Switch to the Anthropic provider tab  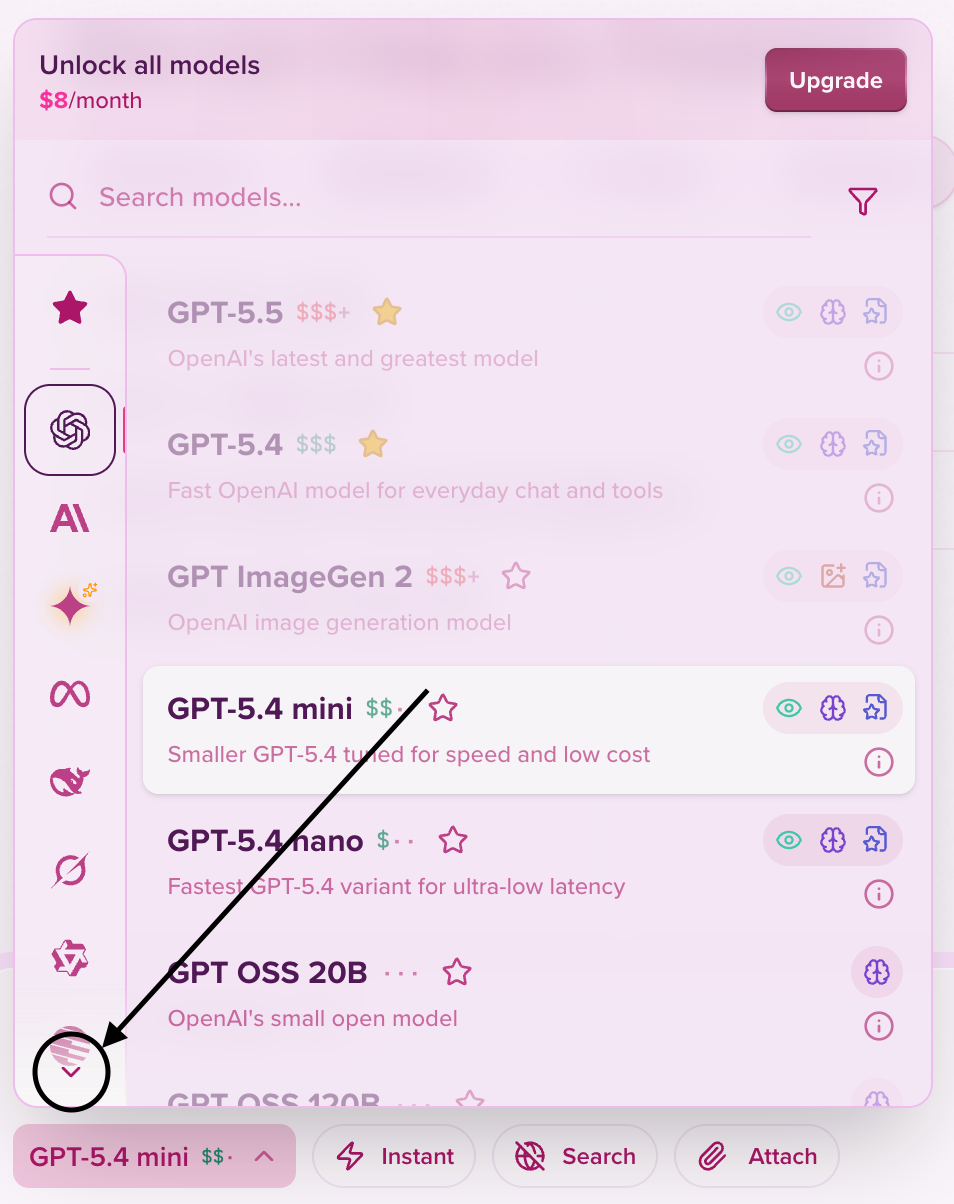70,518
